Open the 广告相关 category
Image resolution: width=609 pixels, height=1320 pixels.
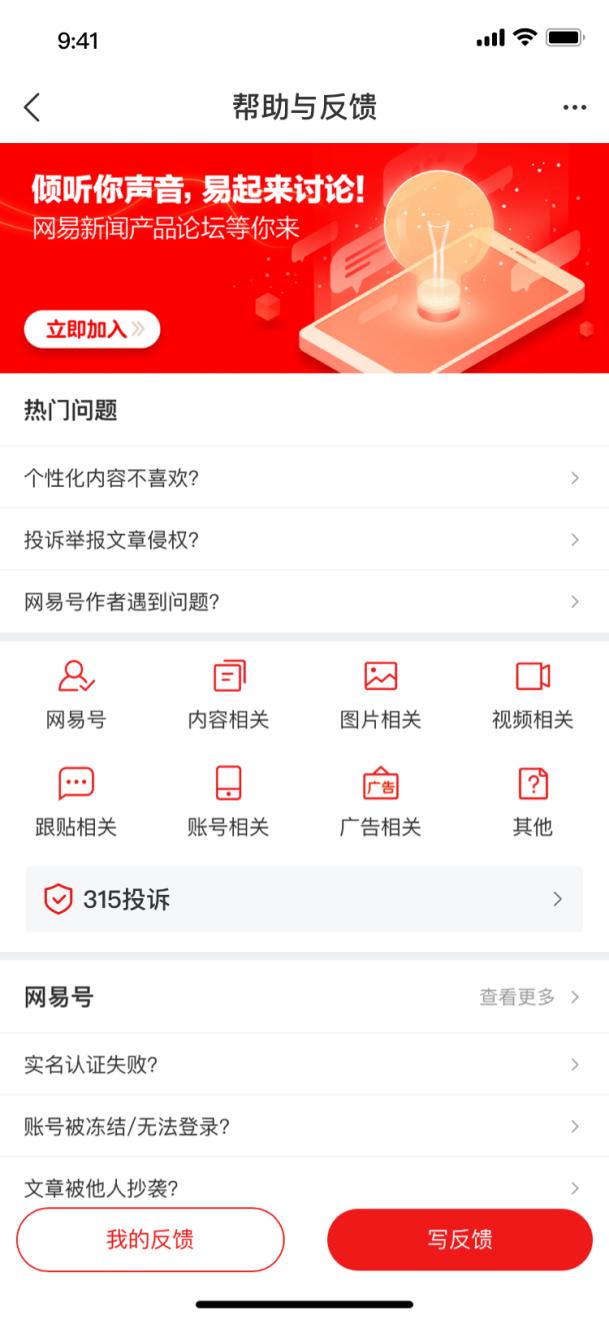pos(380,800)
